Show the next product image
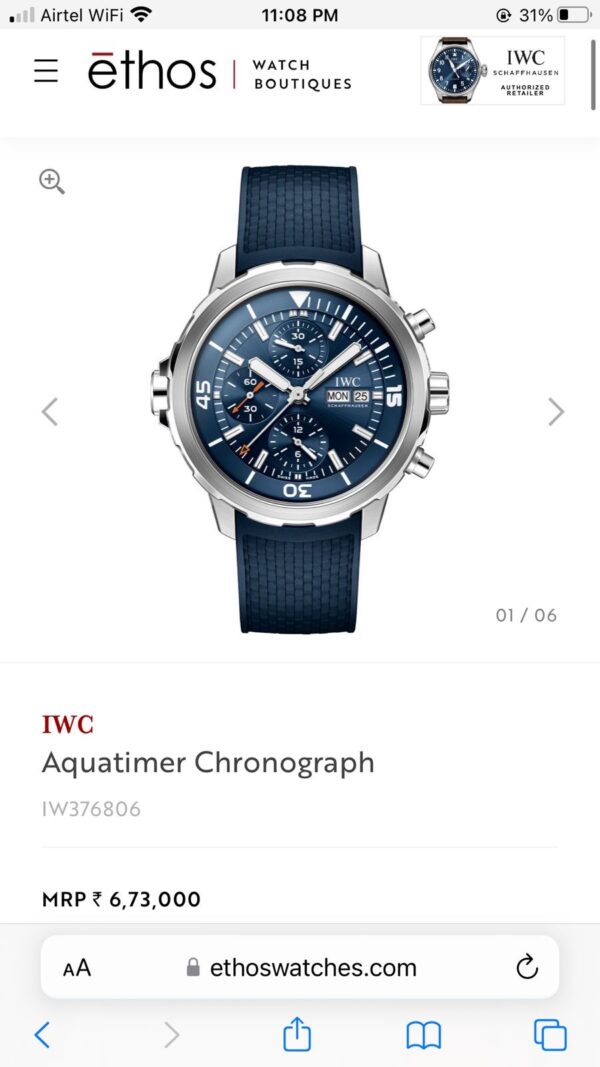 click(x=556, y=411)
